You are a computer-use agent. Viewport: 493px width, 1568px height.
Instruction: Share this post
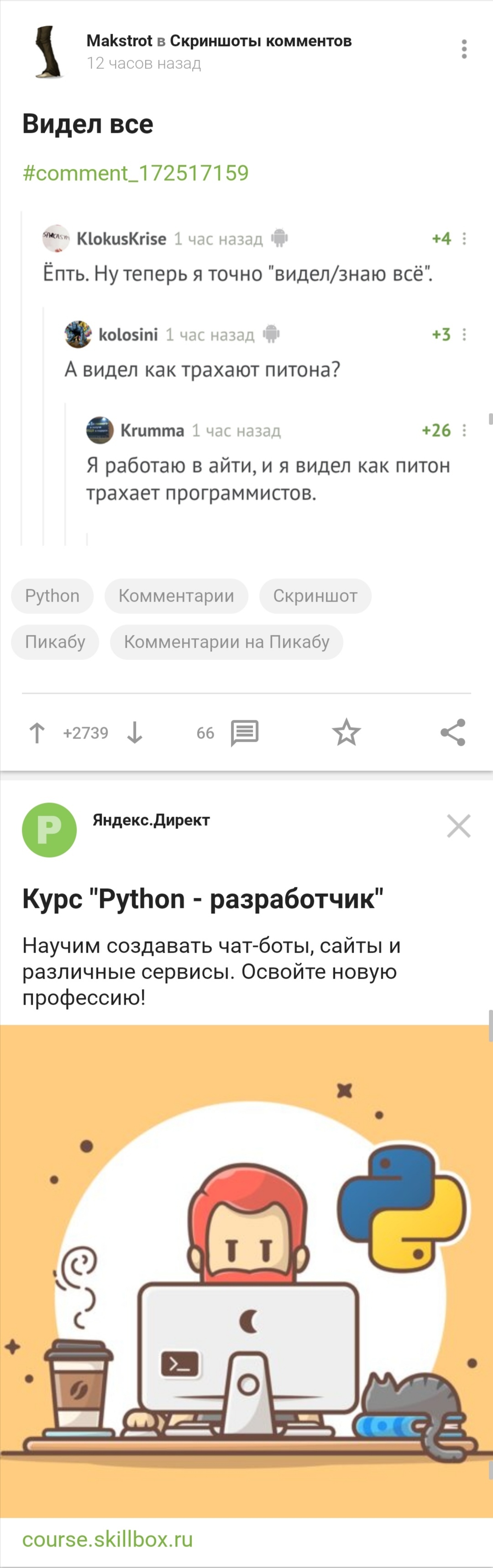(x=453, y=732)
